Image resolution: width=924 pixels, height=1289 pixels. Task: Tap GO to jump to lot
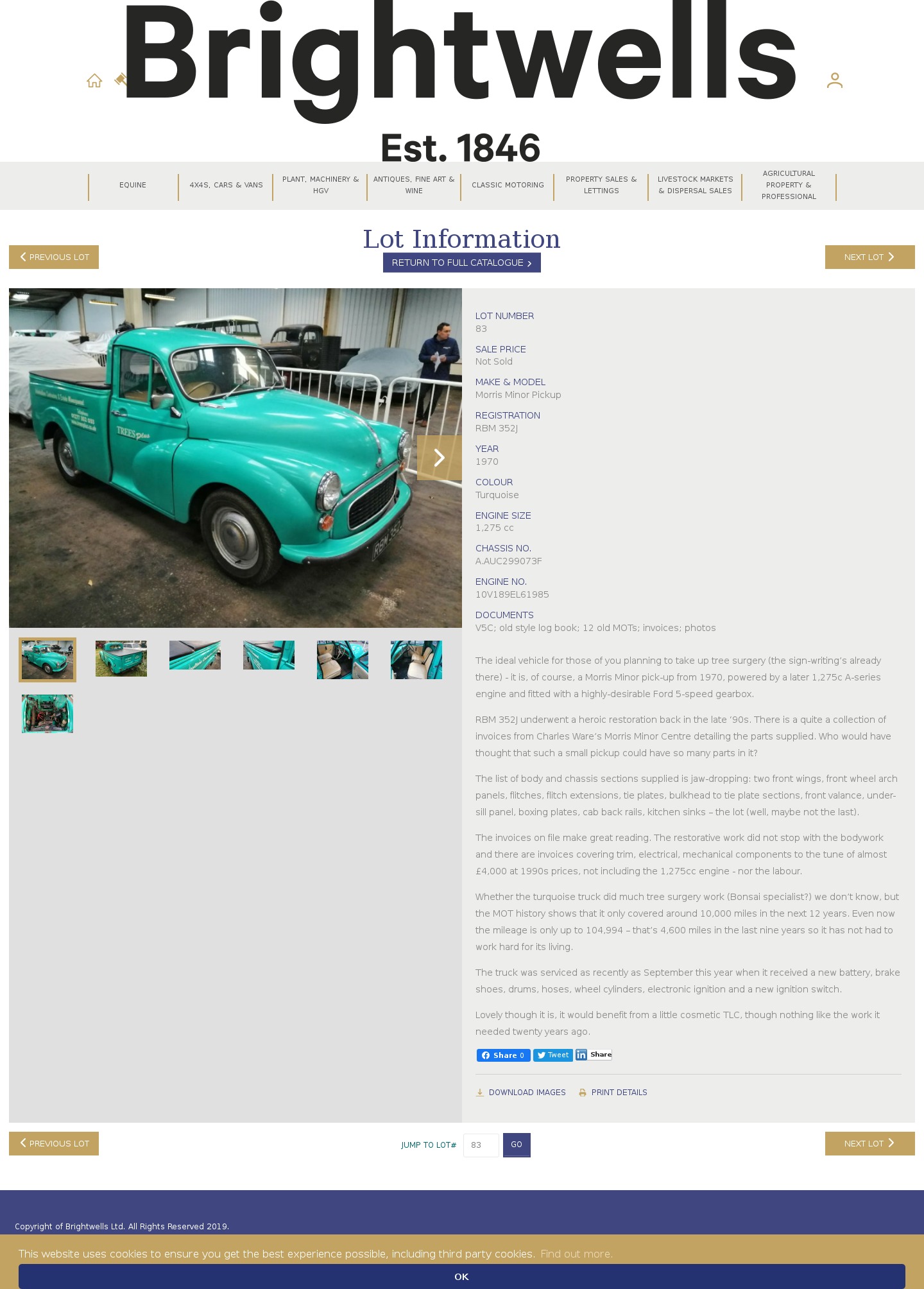point(517,1145)
